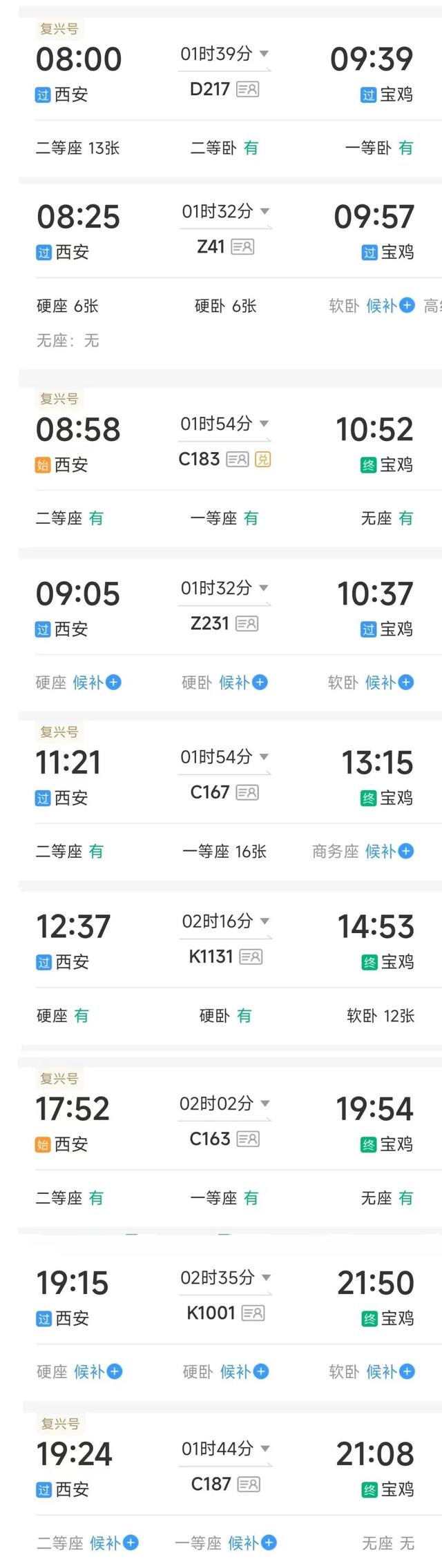Expand the stop list for C183
This screenshot has width=442, height=1568.
(264, 424)
